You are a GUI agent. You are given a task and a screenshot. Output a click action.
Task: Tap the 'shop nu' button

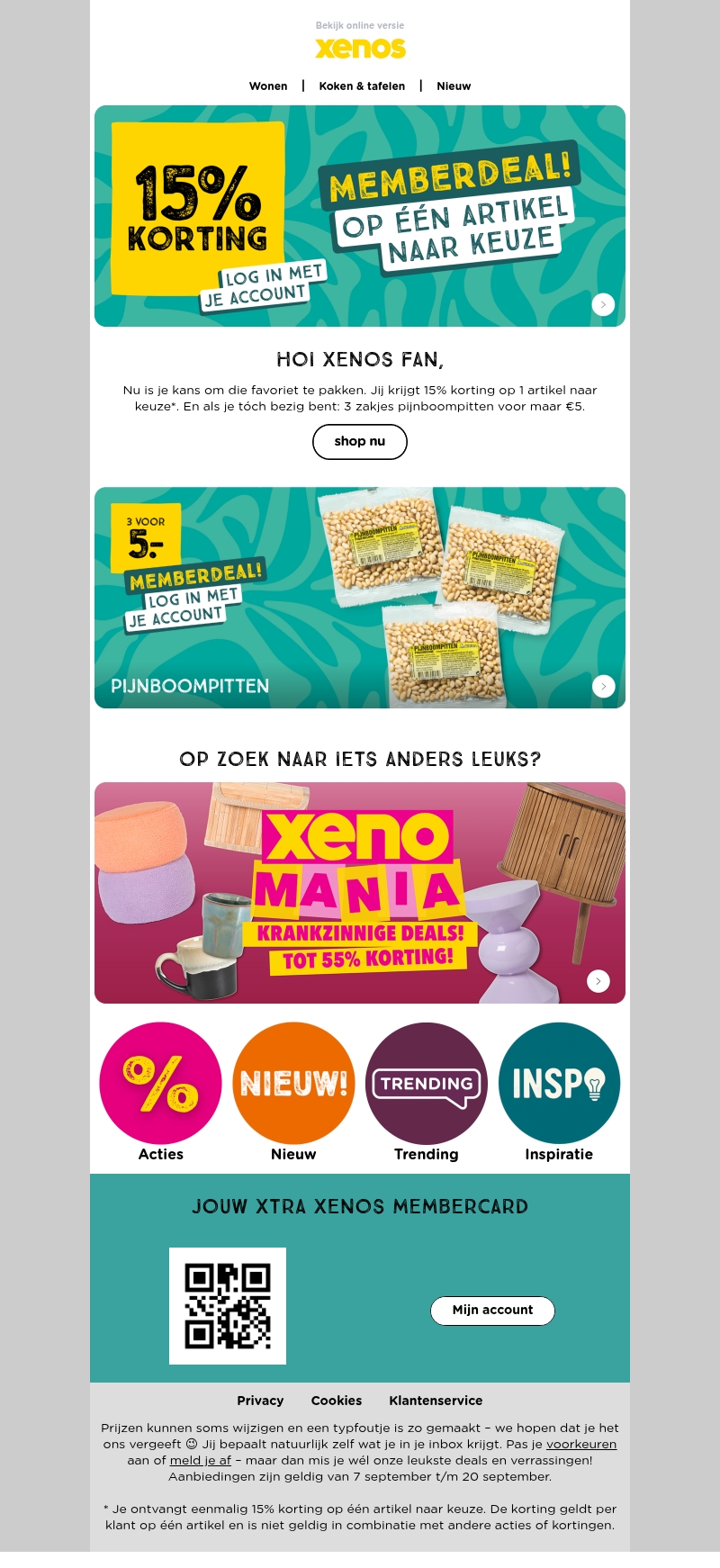(360, 442)
